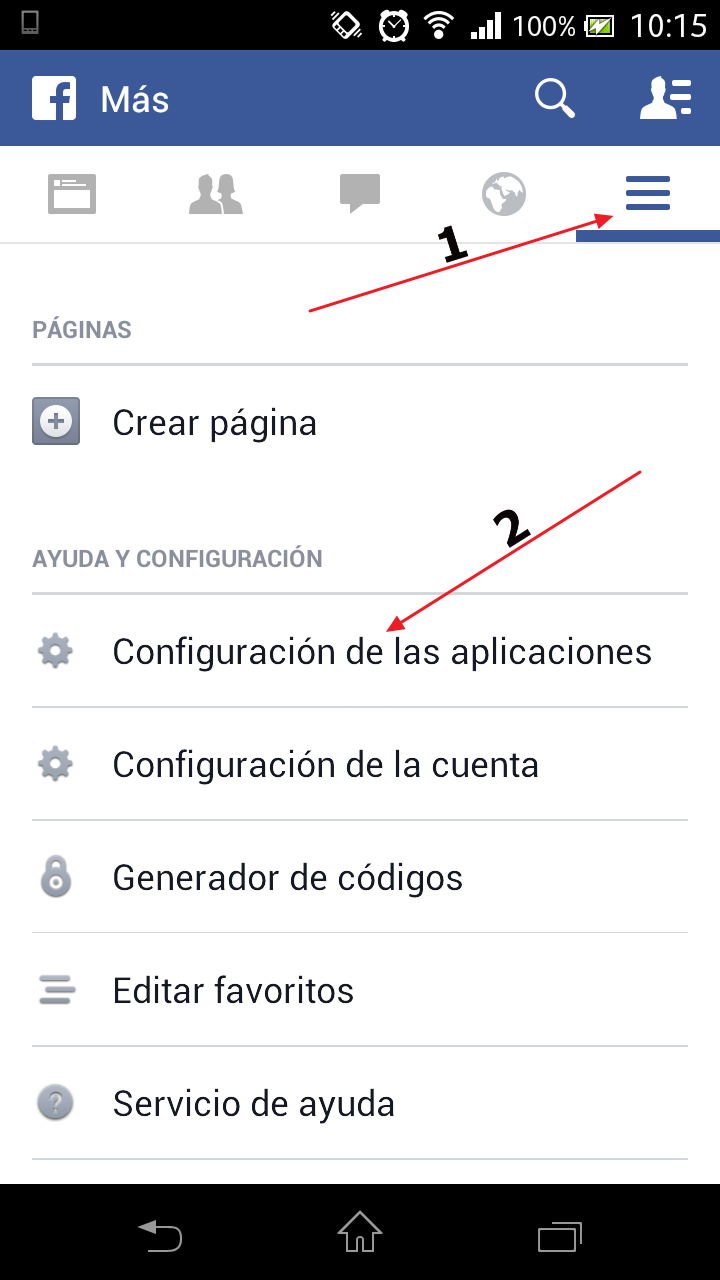Viewport: 720px width, 1280px height.
Task: Switch to the News Feed tab
Action: click(x=72, y=194)
